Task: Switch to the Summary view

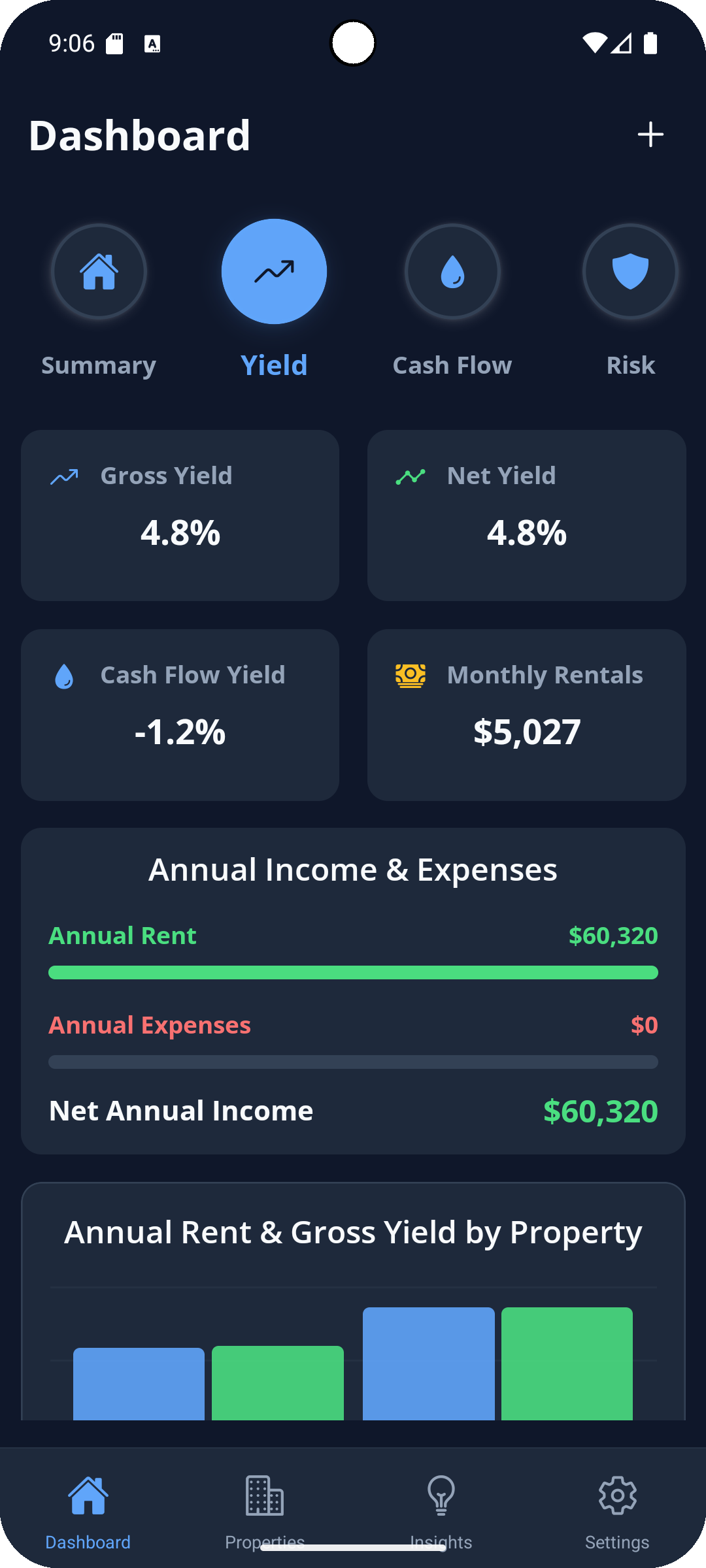Action: point(99,272)
